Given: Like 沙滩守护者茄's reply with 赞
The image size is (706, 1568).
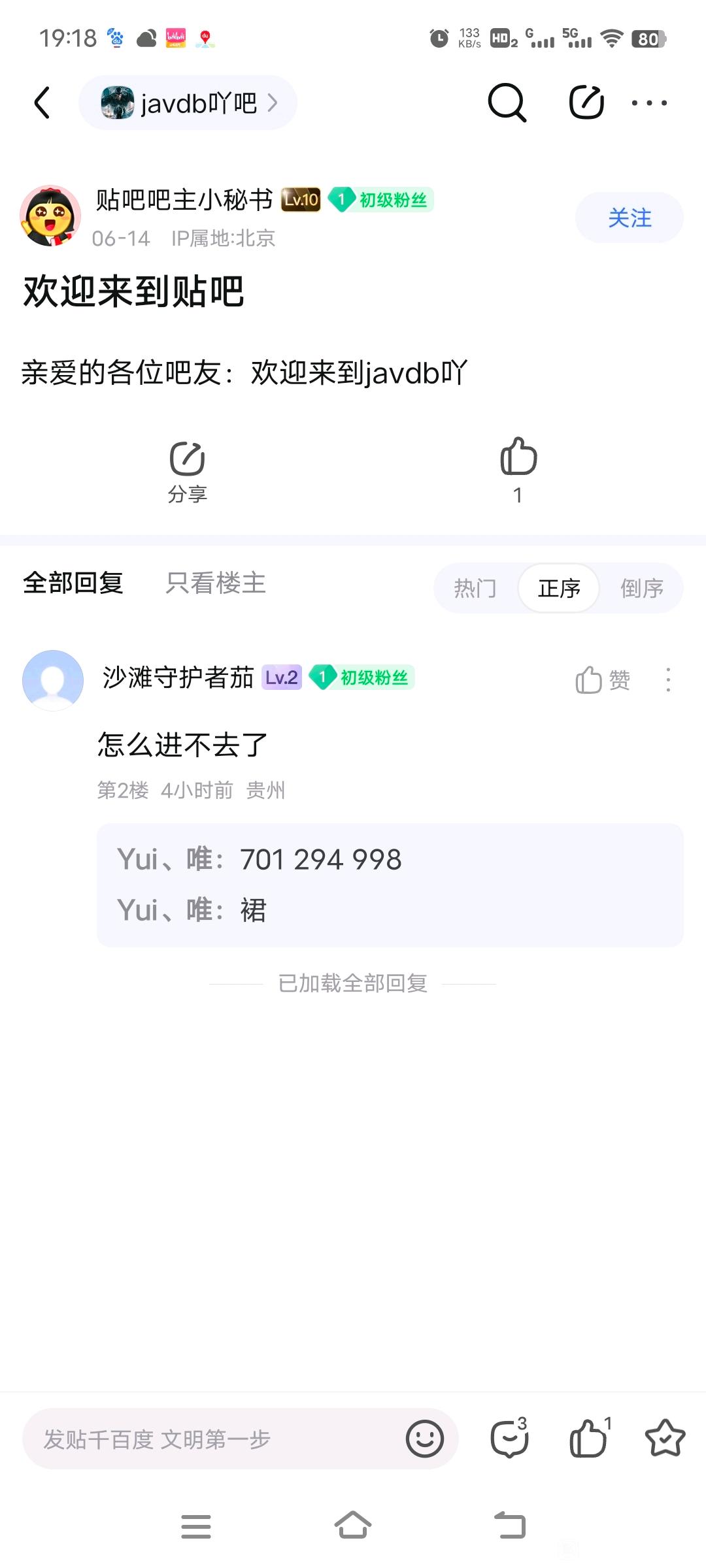Looking at the screenshot, I should click(x=602, y=680).
